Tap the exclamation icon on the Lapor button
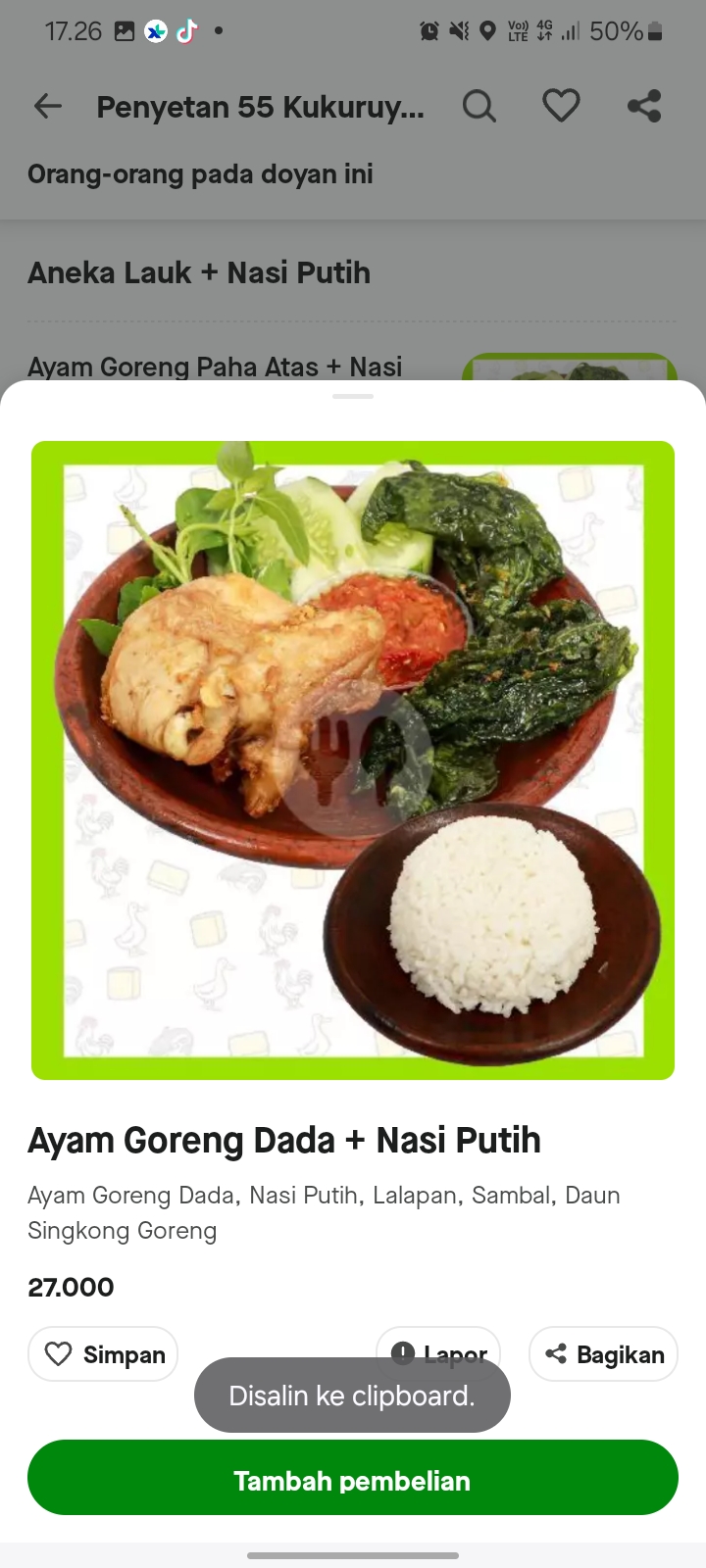 pyautogui.click(x=404, y=1352)
